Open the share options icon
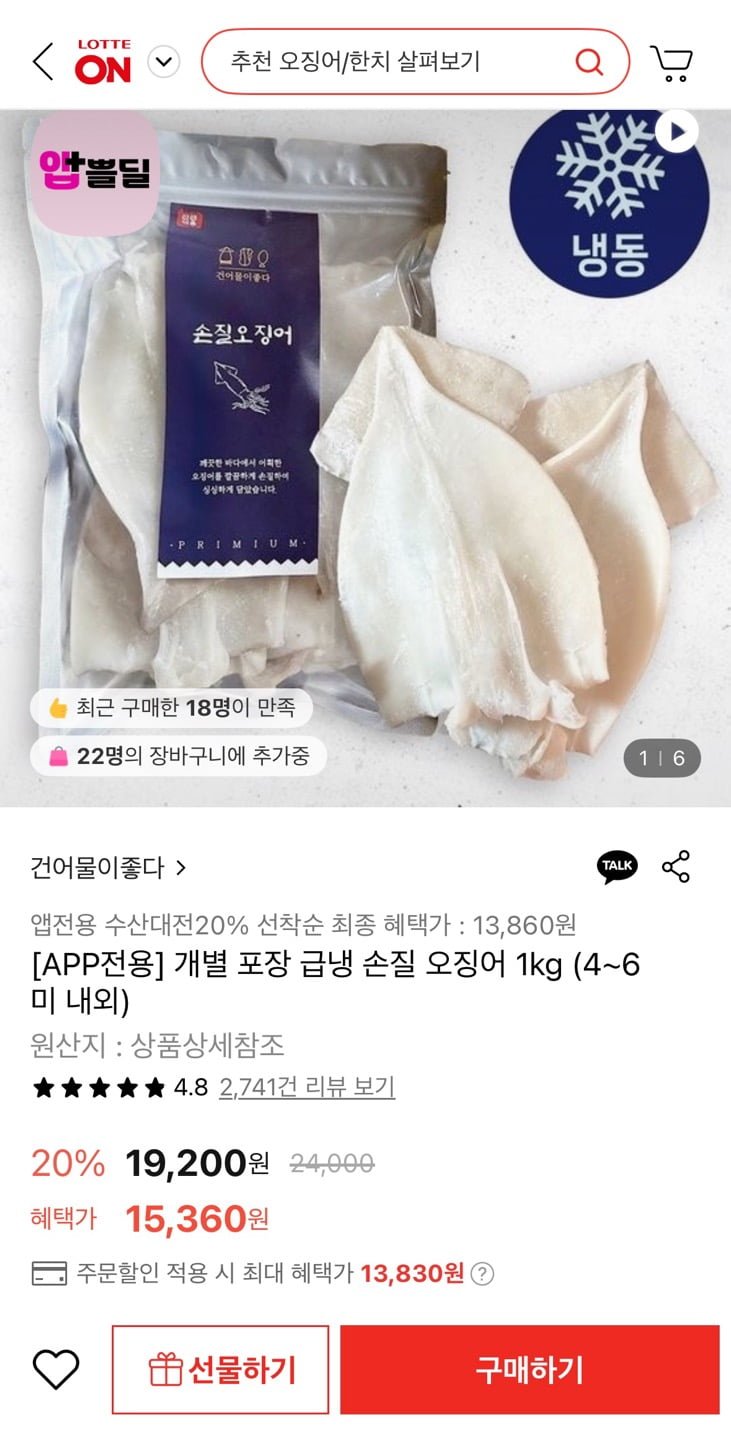This screenshot has height=1440, width=731. (x=676, y=867)
